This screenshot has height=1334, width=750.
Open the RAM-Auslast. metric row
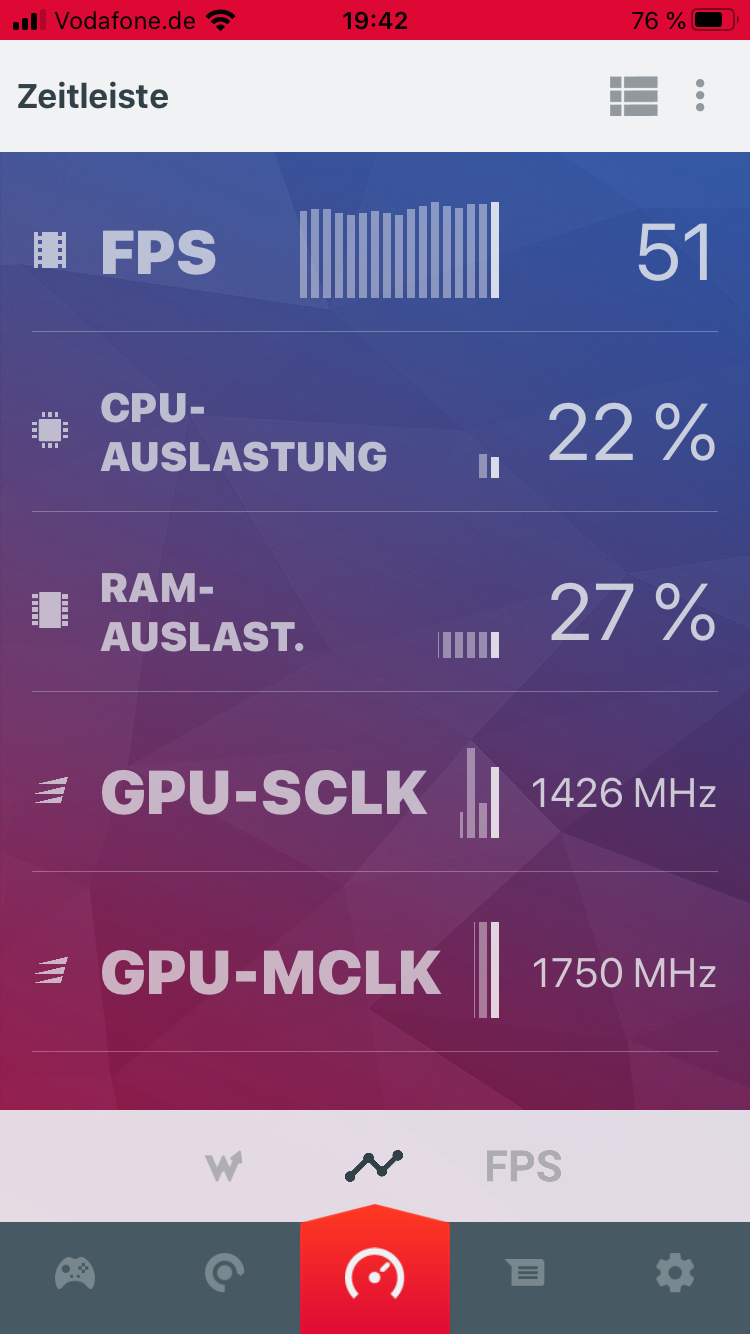tap(375, 612)
